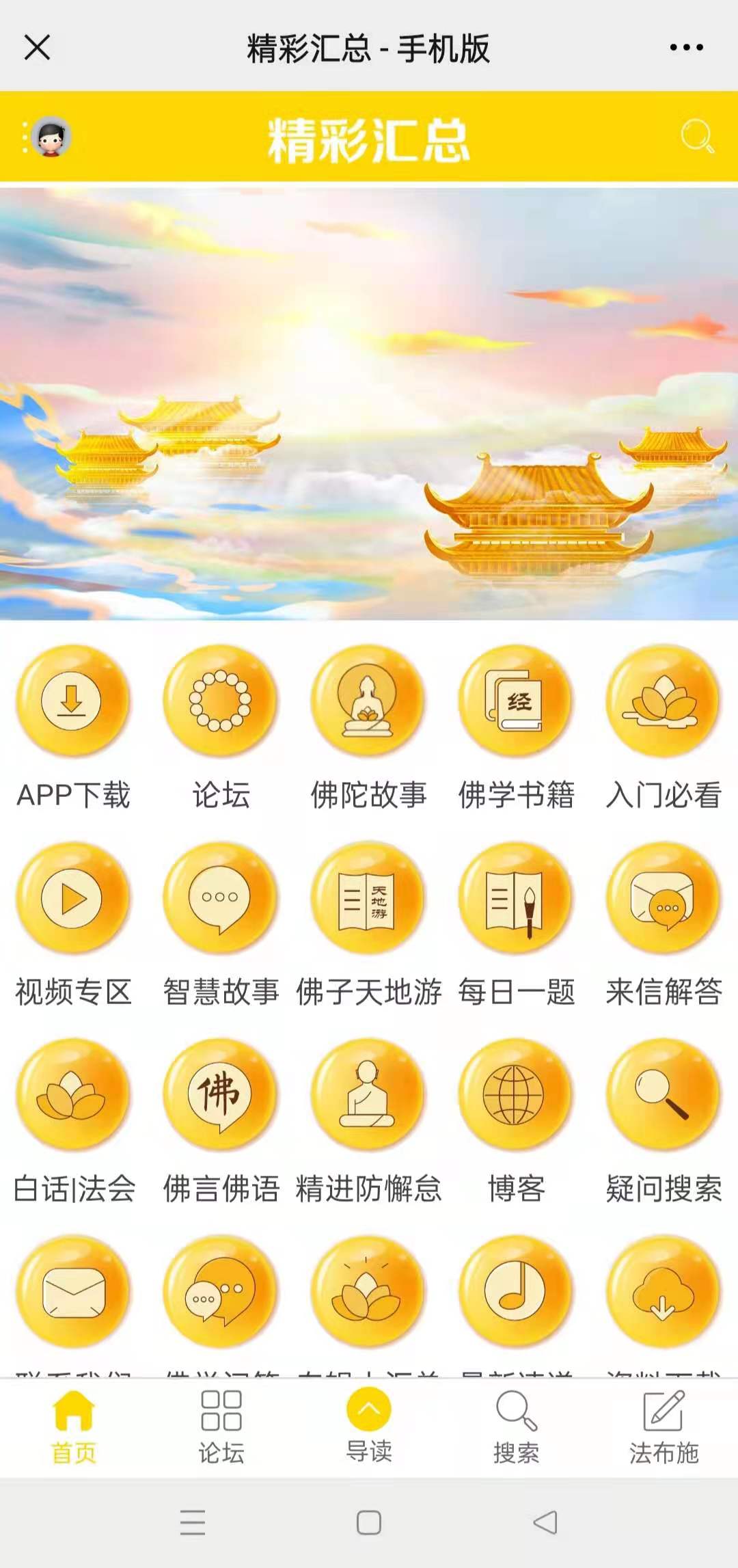Open the 佛陀故事 category
Screen dimensions: 738x1568
click(368, 701)
